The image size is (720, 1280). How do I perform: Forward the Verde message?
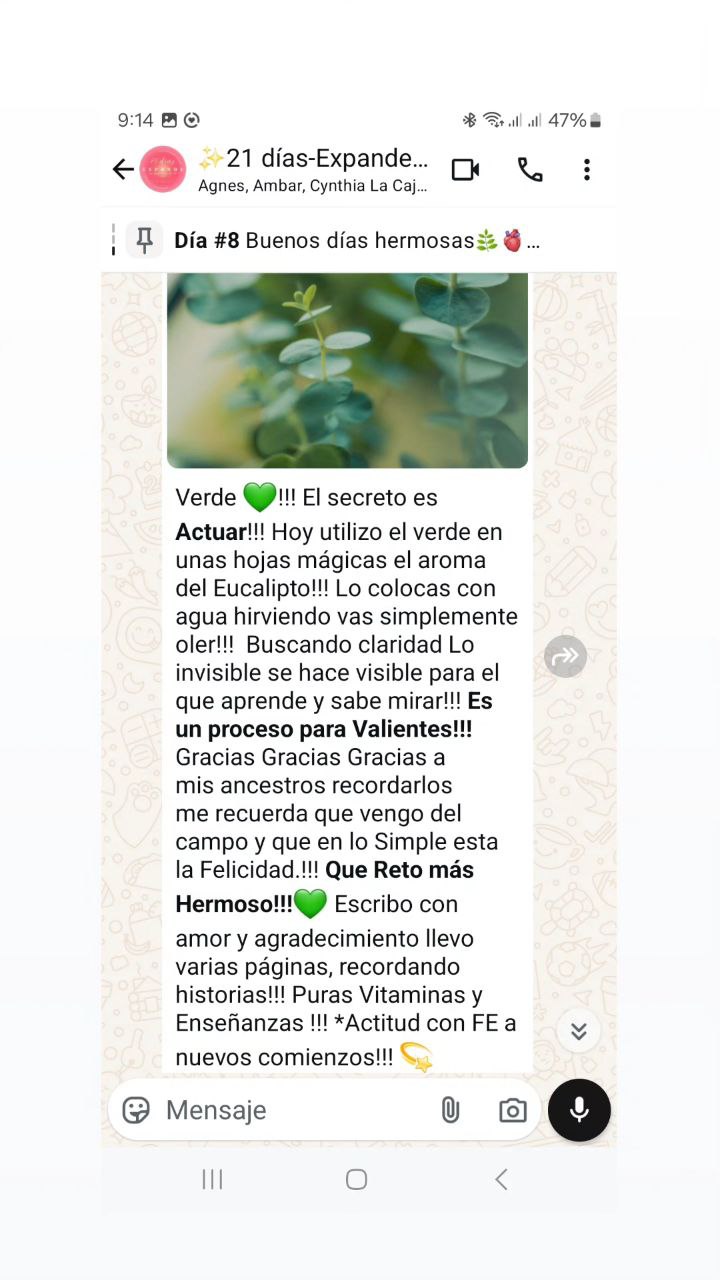point(565,657)
